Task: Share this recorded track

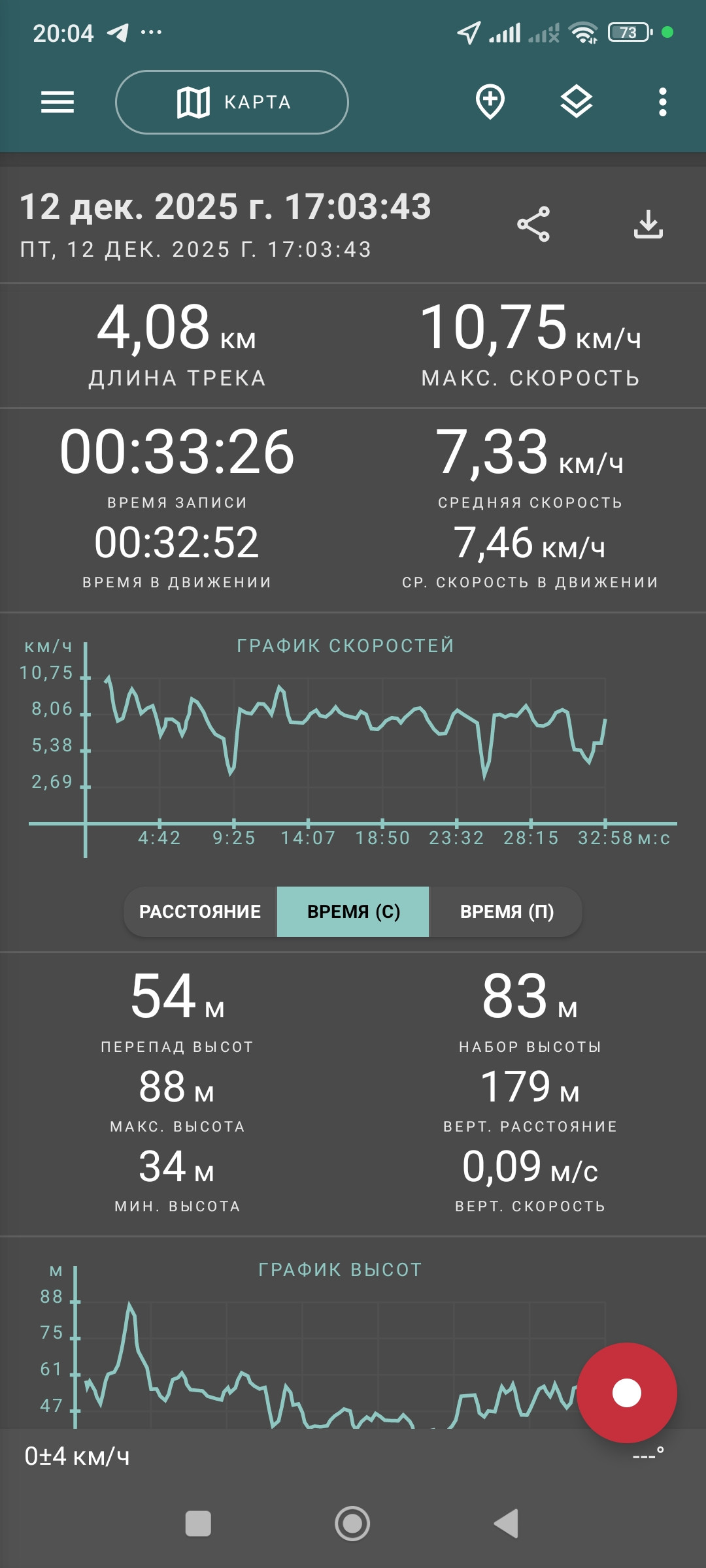Action: pyautogui.click(x=533, y=225)
